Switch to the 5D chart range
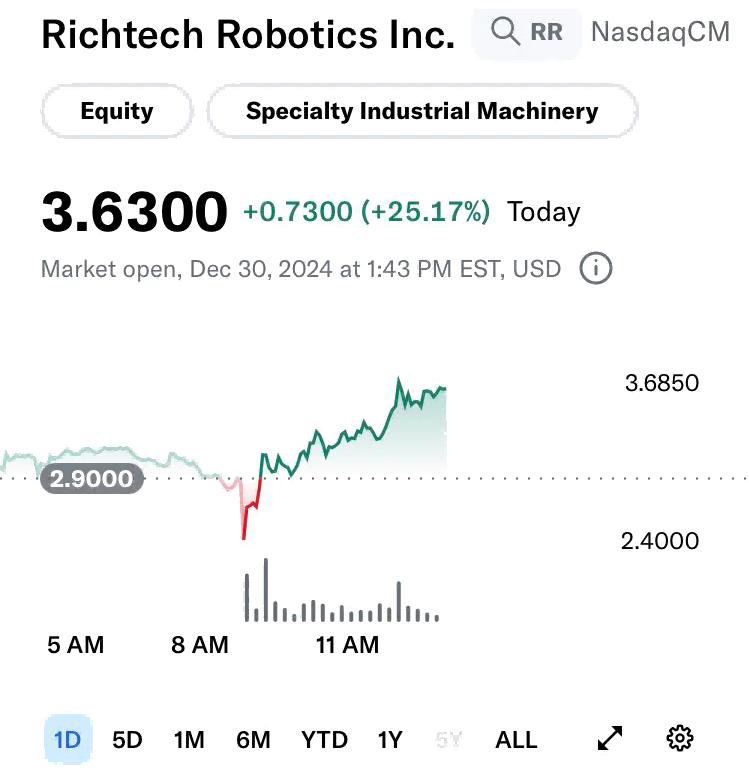Screen dimensions: 749x781 127,739
